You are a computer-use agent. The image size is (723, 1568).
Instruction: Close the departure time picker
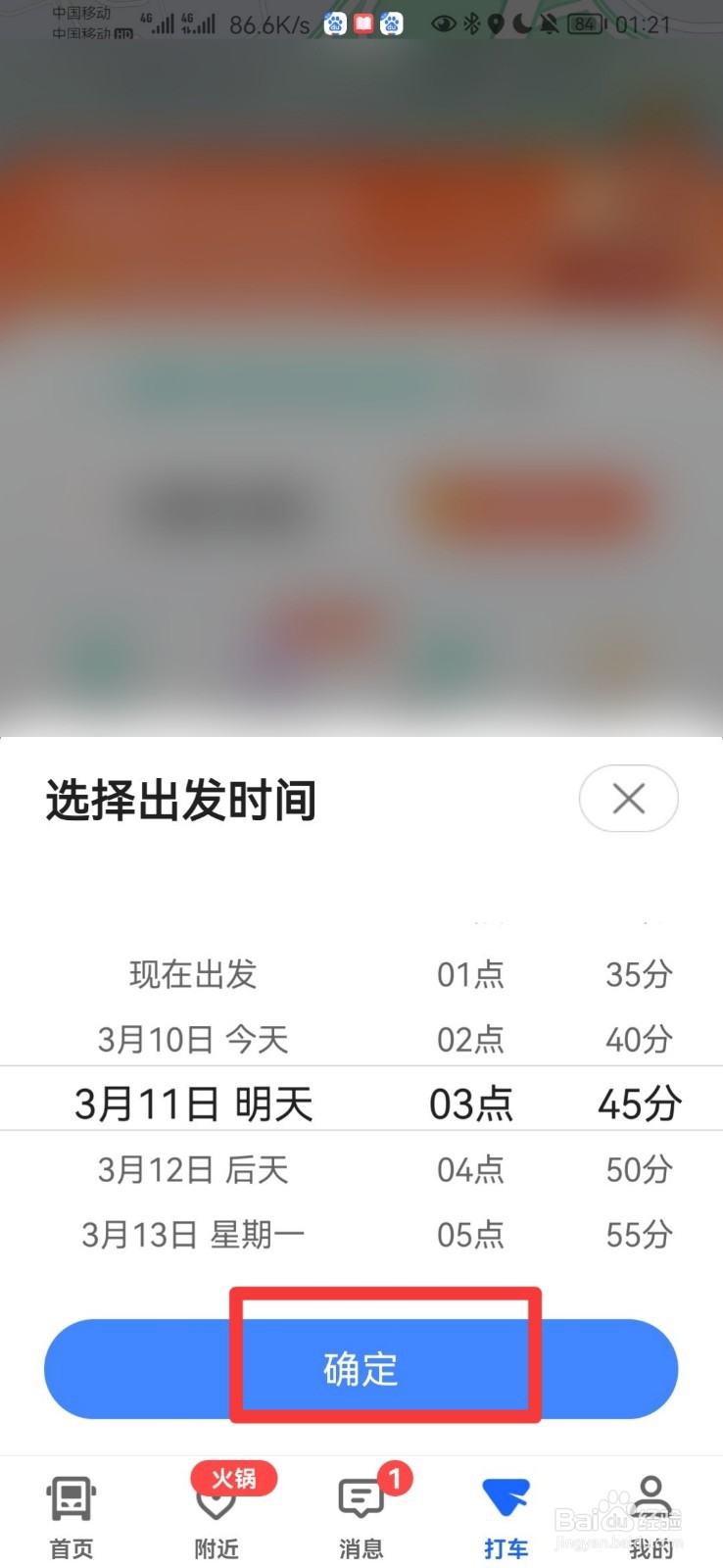click(x=628, y=799)
